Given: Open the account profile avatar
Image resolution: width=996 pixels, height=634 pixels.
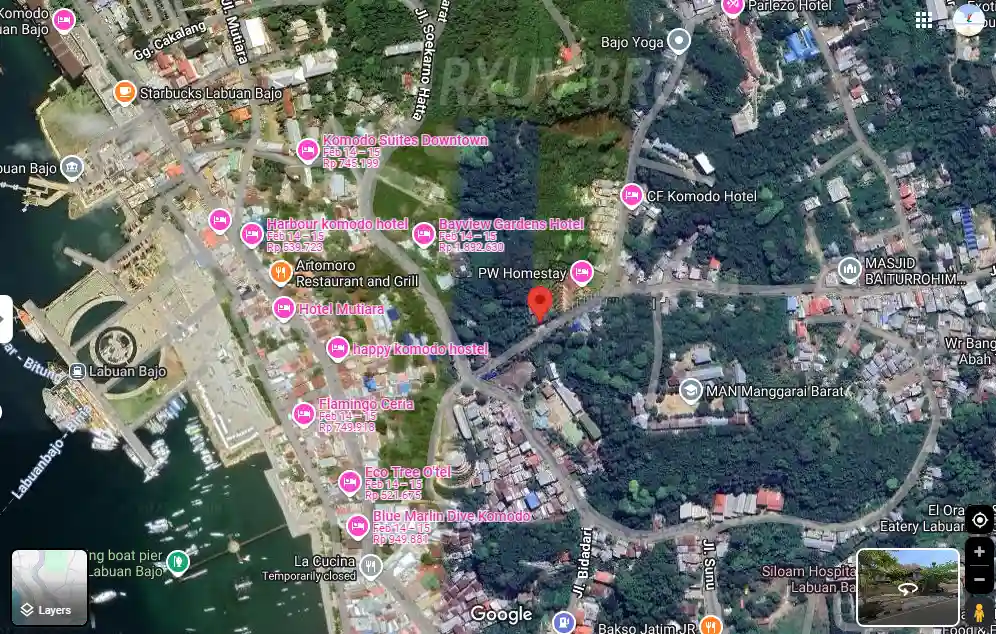Looking at the screenshot, I should coord(968,20).
